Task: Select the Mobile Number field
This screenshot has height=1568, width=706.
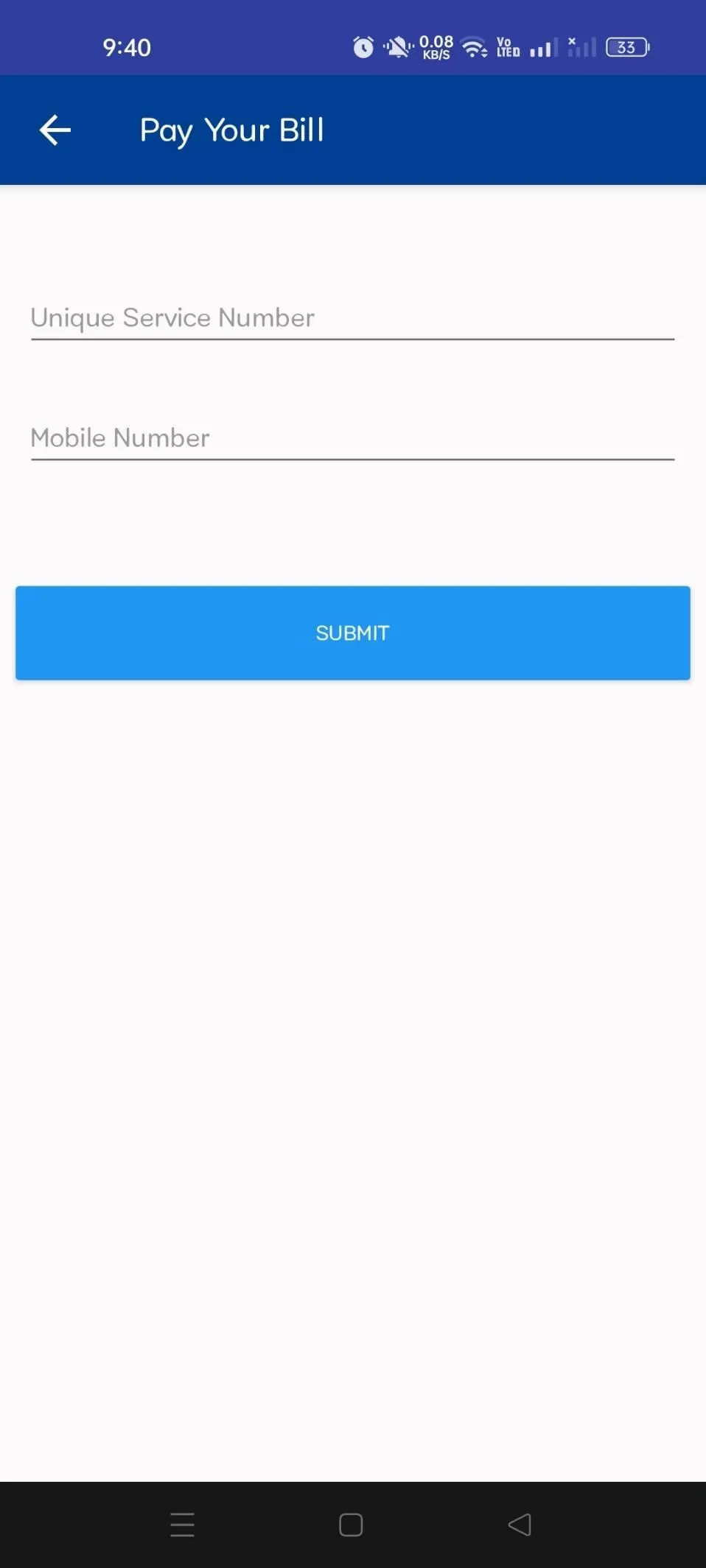Action: coord(352,438)
